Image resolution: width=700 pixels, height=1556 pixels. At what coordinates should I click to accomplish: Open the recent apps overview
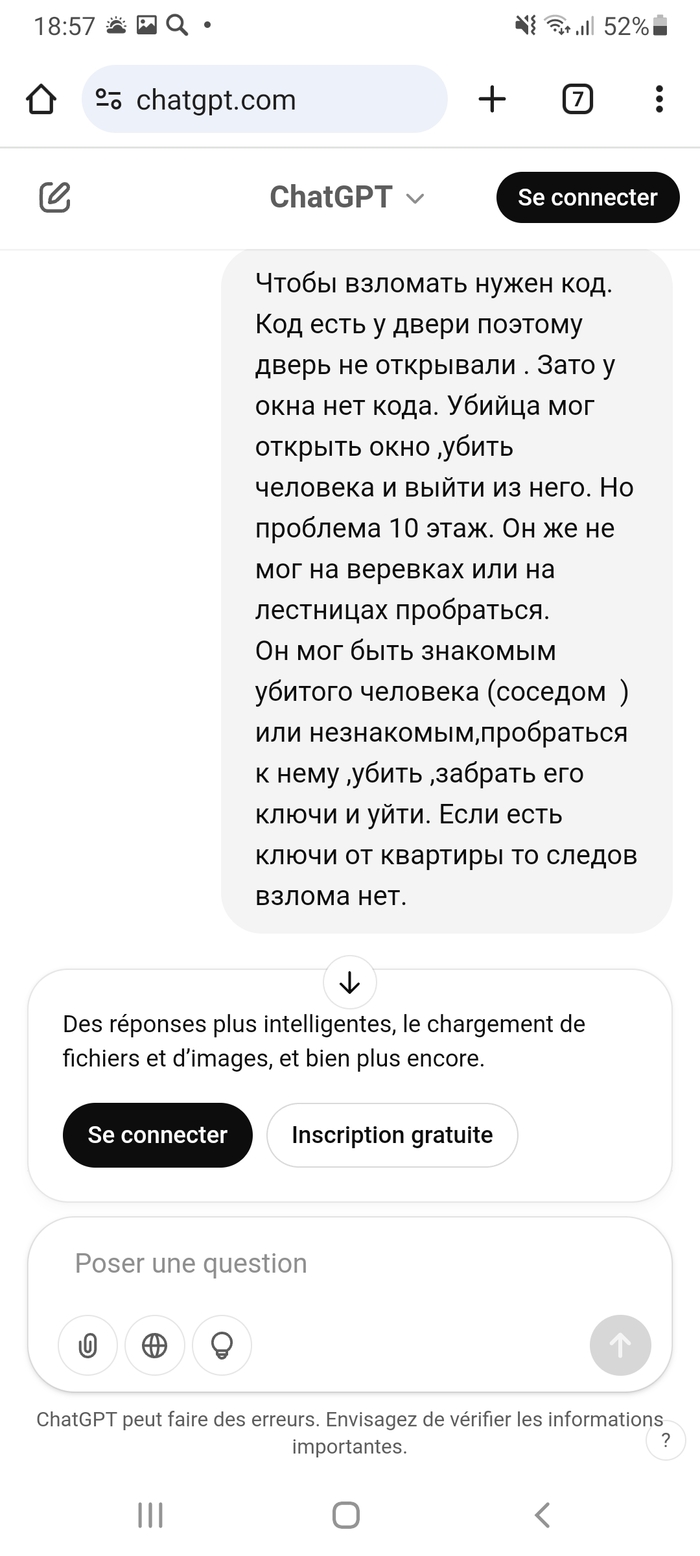[x=150, y=1515]
